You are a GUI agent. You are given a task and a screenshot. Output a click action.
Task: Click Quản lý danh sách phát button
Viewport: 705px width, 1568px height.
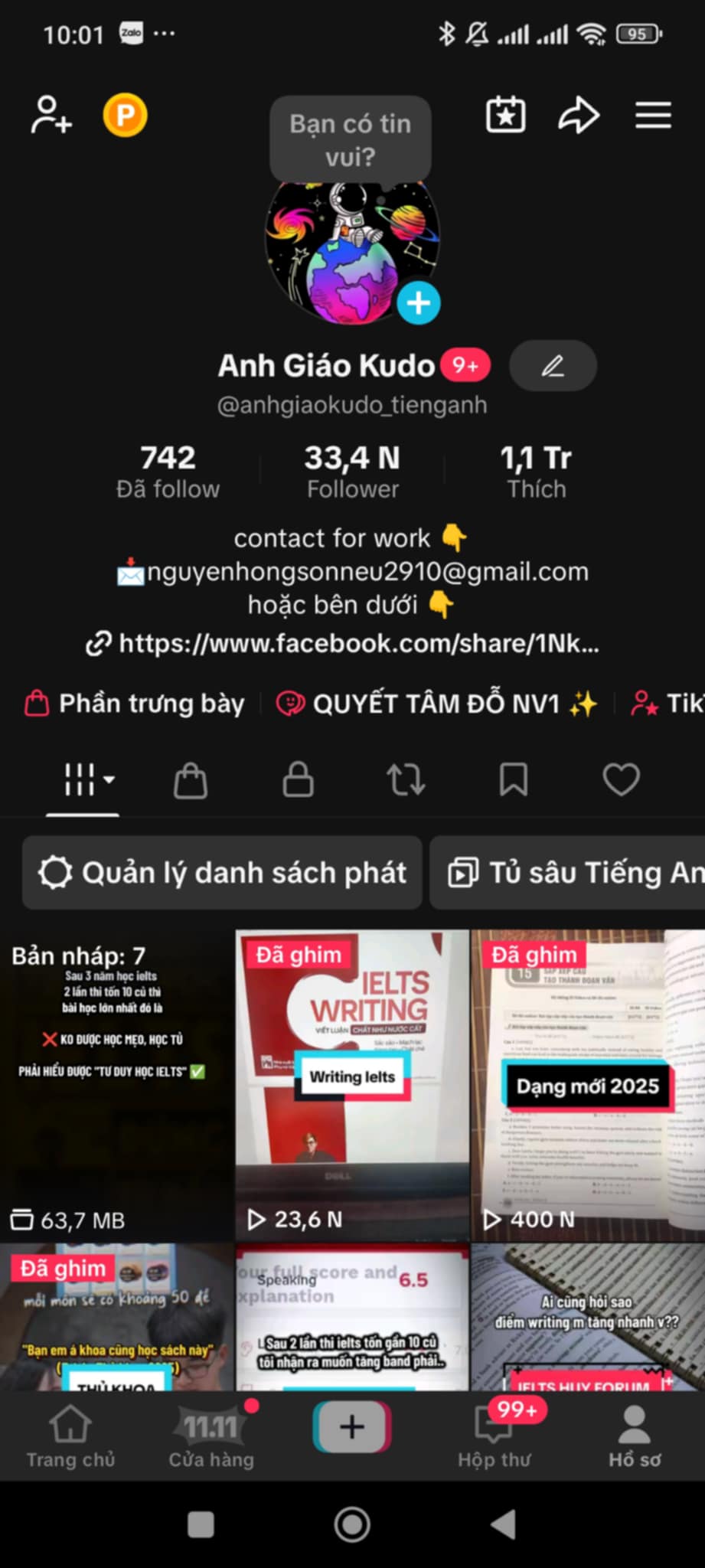[221, 873]
